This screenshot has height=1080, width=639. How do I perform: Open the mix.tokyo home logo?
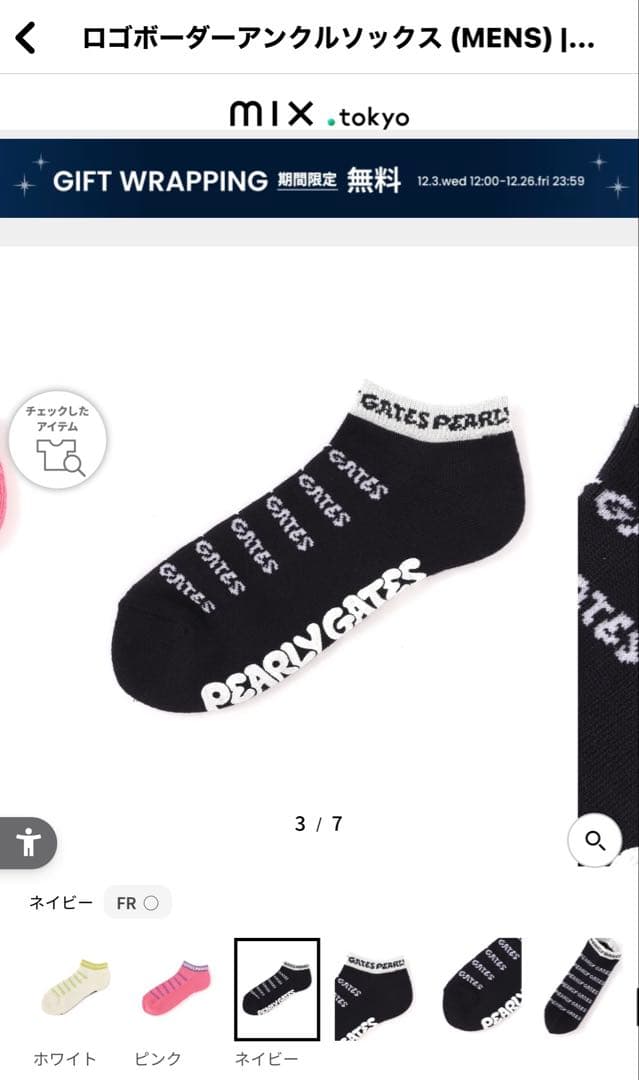point(319,114)
